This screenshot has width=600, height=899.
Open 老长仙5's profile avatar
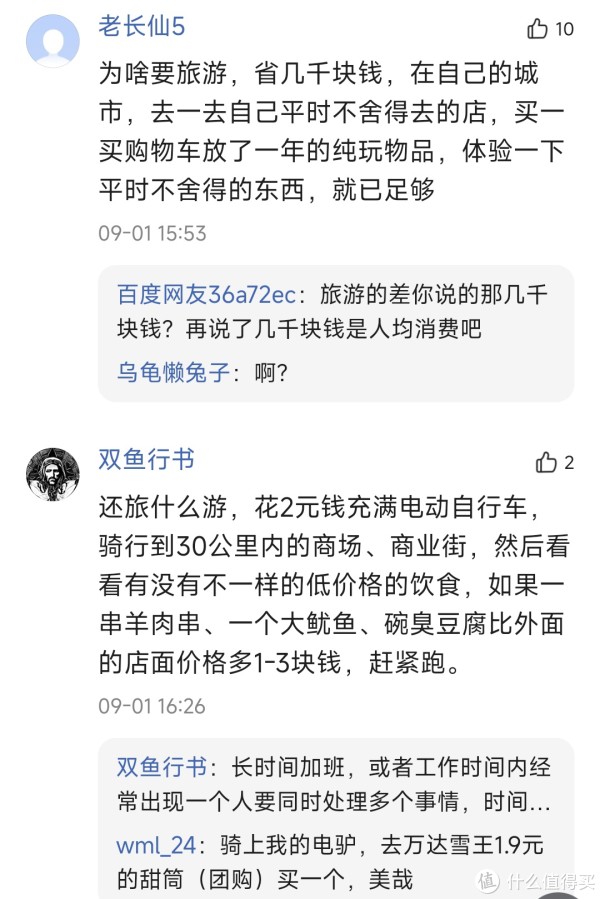[x=52, y=41]
